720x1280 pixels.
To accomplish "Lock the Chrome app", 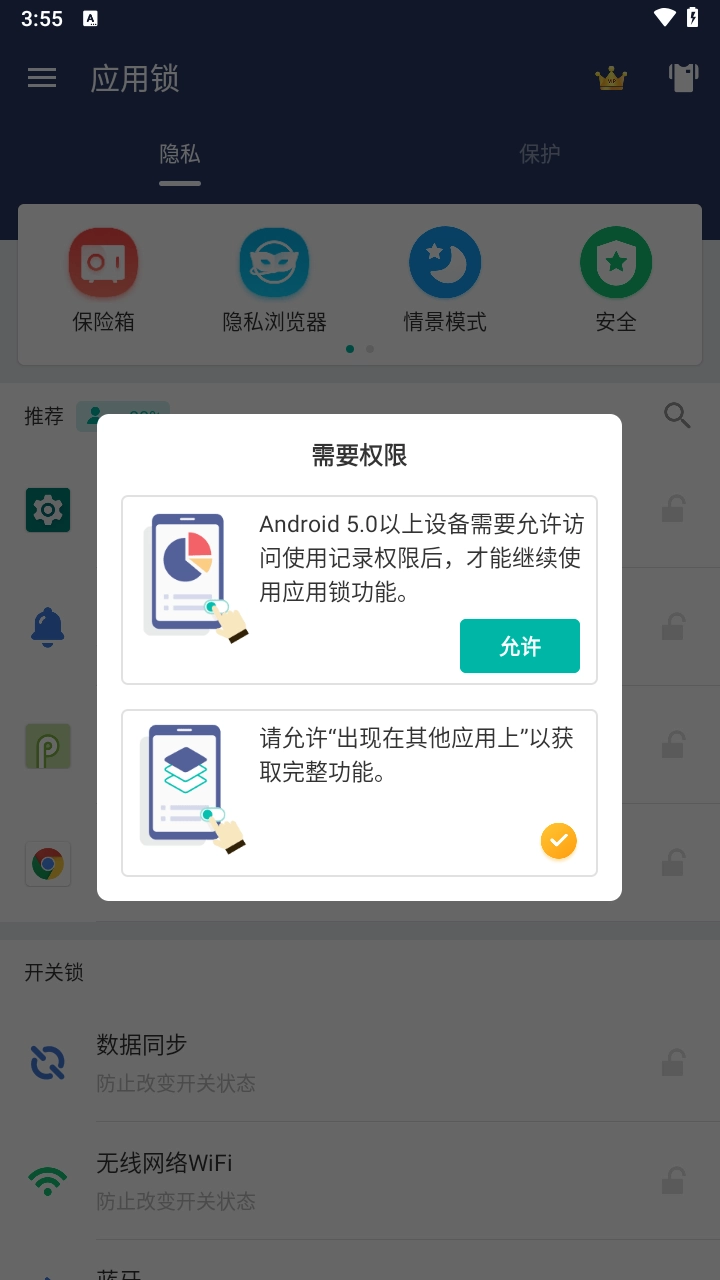I will pos(673,862).
